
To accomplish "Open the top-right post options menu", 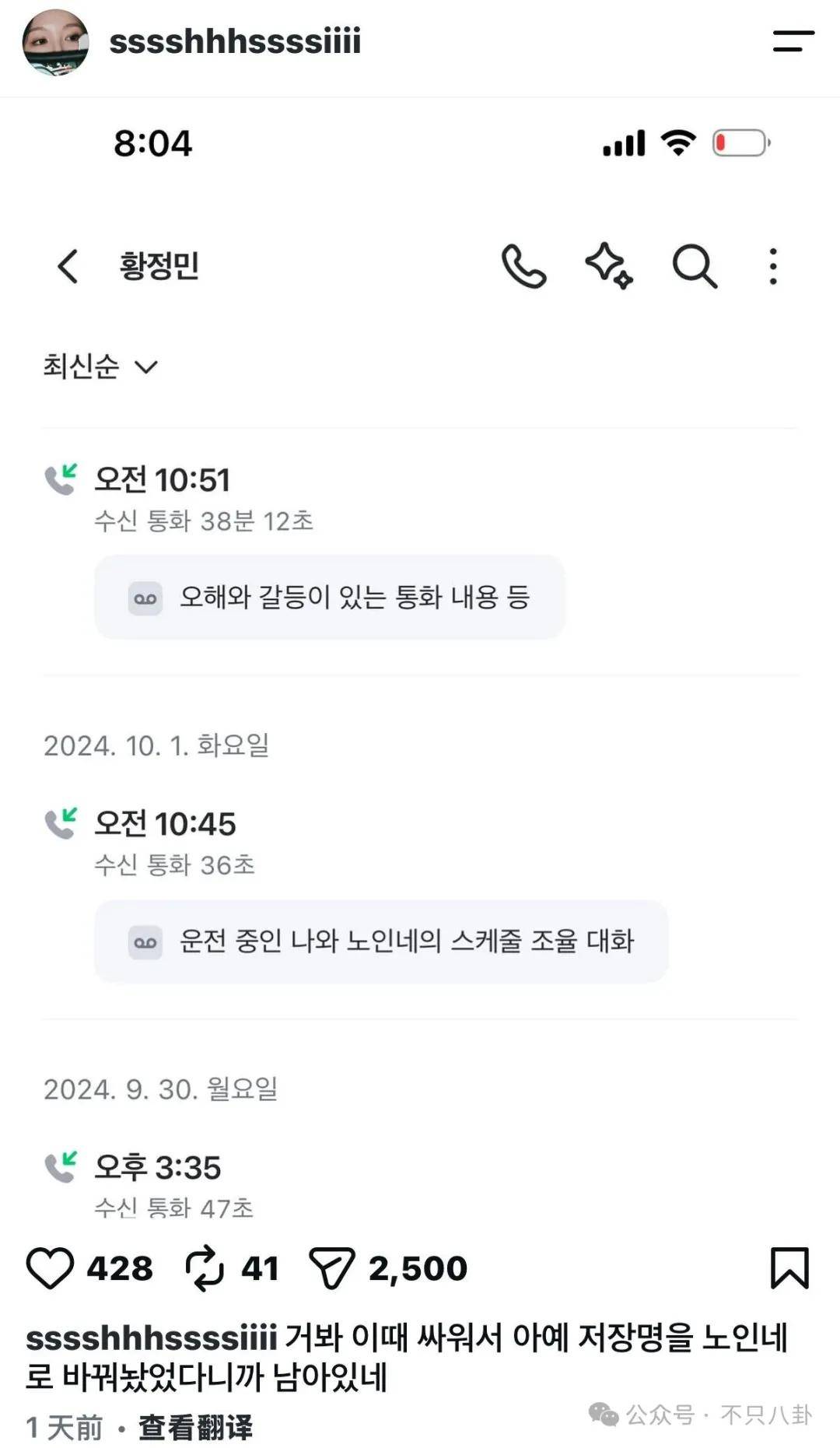I will click(793, 41).
